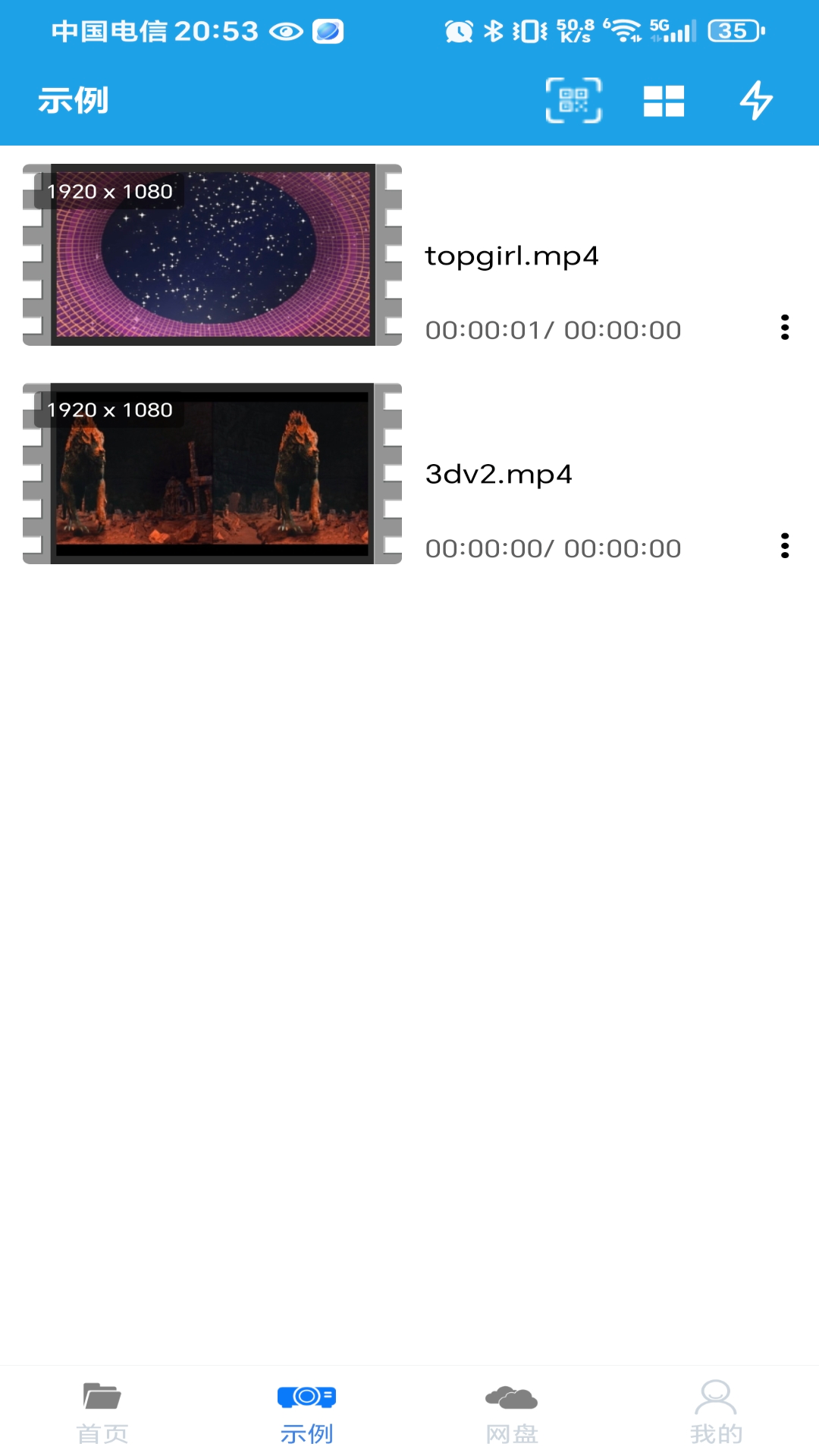Tap the topgirl.mp4 playback duration text
This screenshot has height=1456, width=819.
[553, 329]
